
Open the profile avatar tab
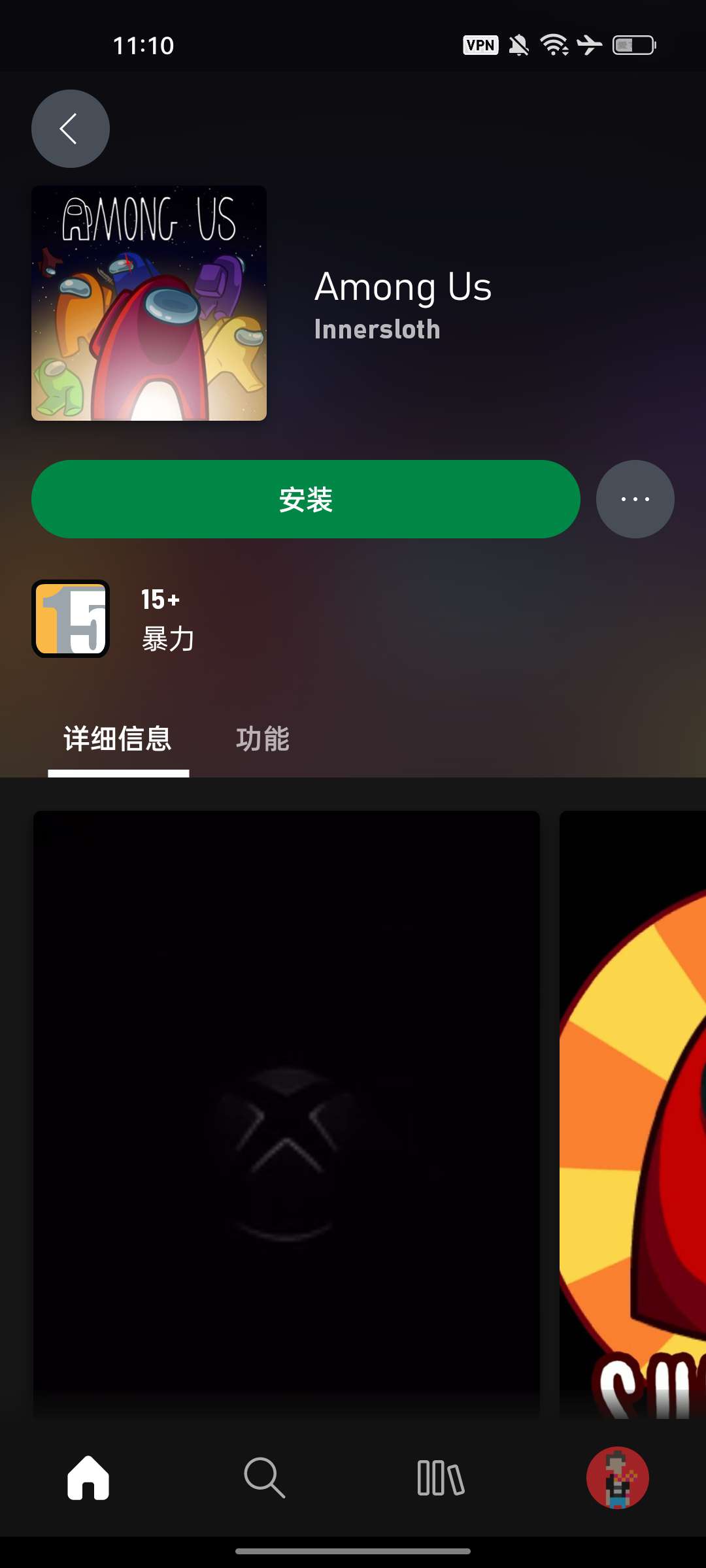pos(617,1478)
